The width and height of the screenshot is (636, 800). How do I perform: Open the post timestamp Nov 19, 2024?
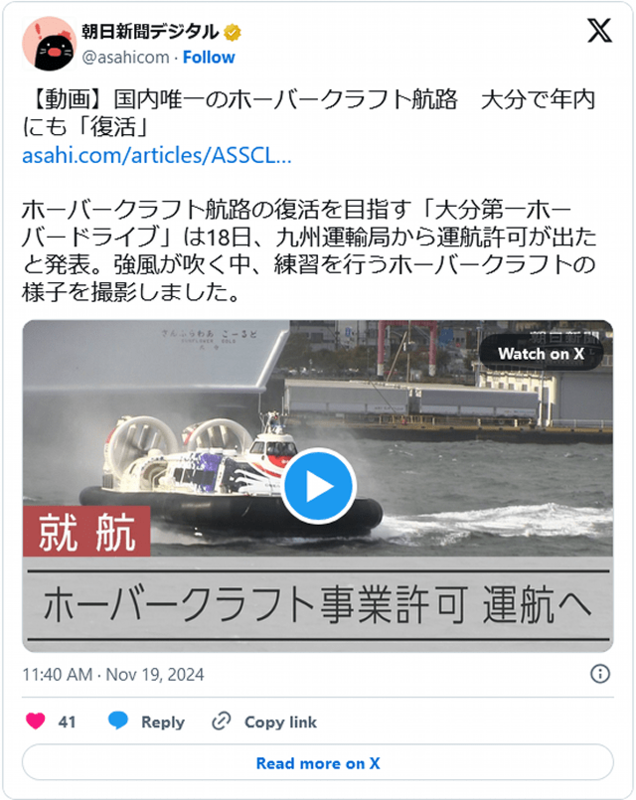pyautogui.click(x=113, y=674)
